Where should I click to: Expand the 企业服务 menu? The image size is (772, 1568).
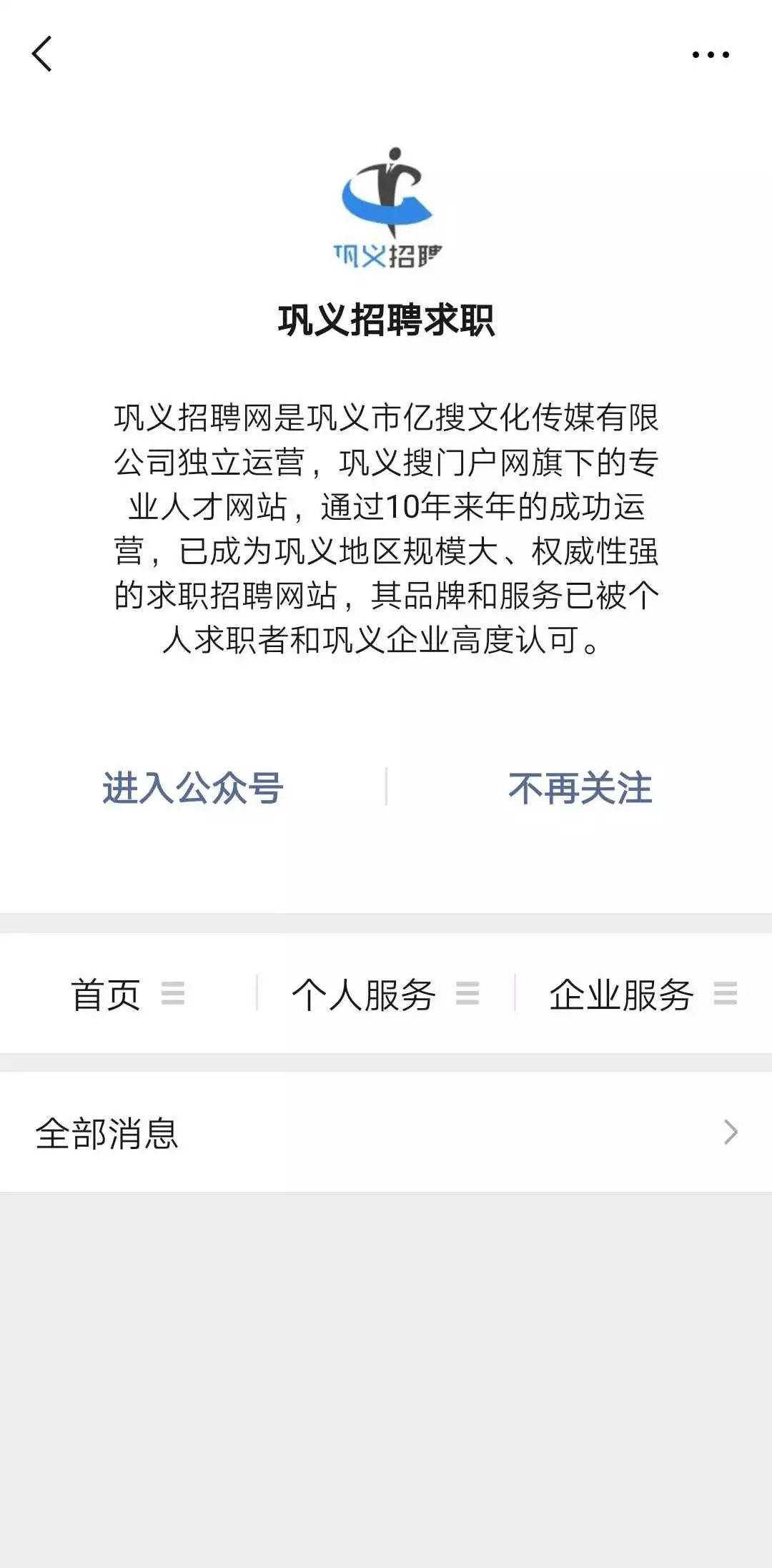[643, 994]
